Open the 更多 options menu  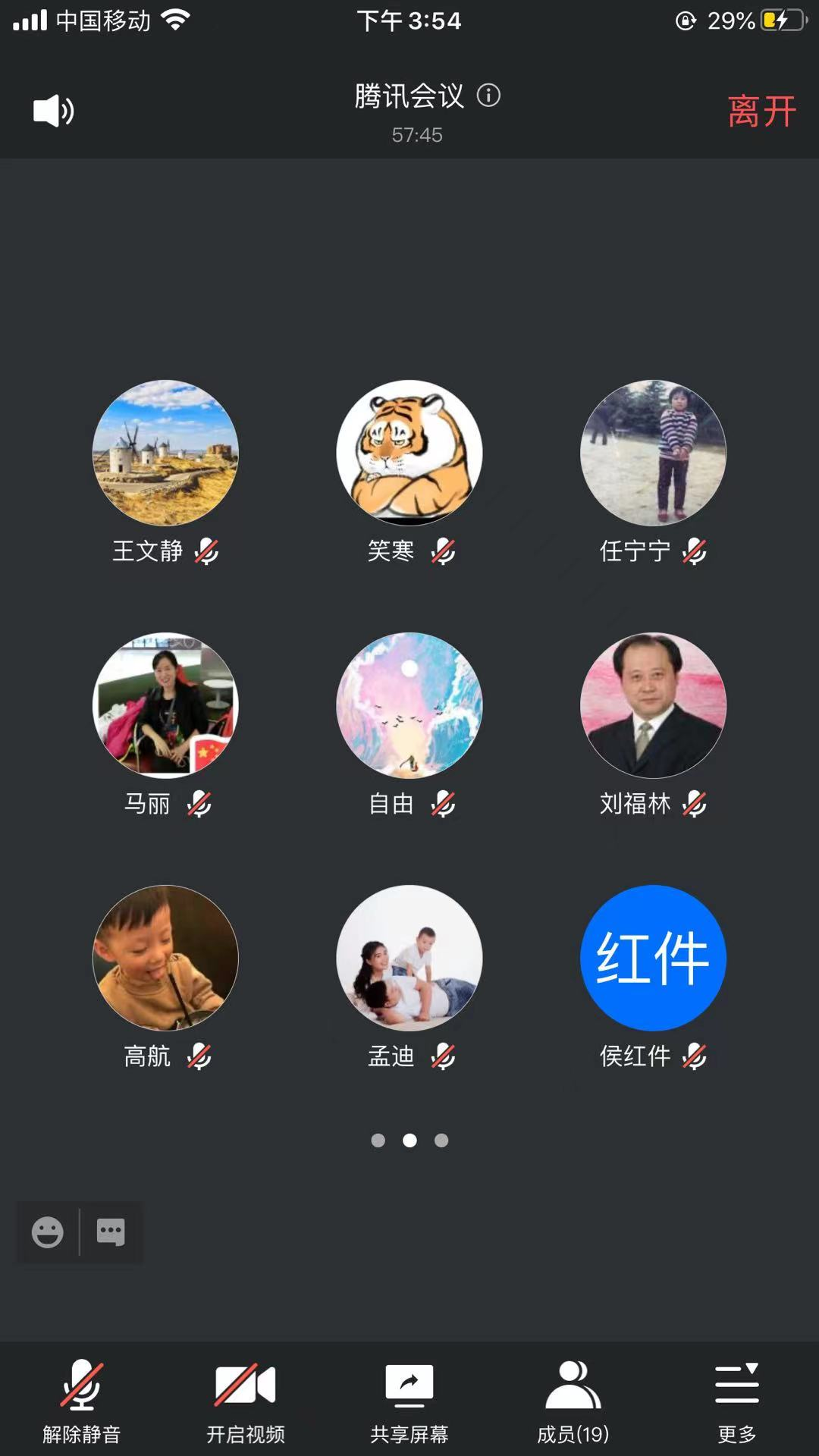tap(737, 1400)
